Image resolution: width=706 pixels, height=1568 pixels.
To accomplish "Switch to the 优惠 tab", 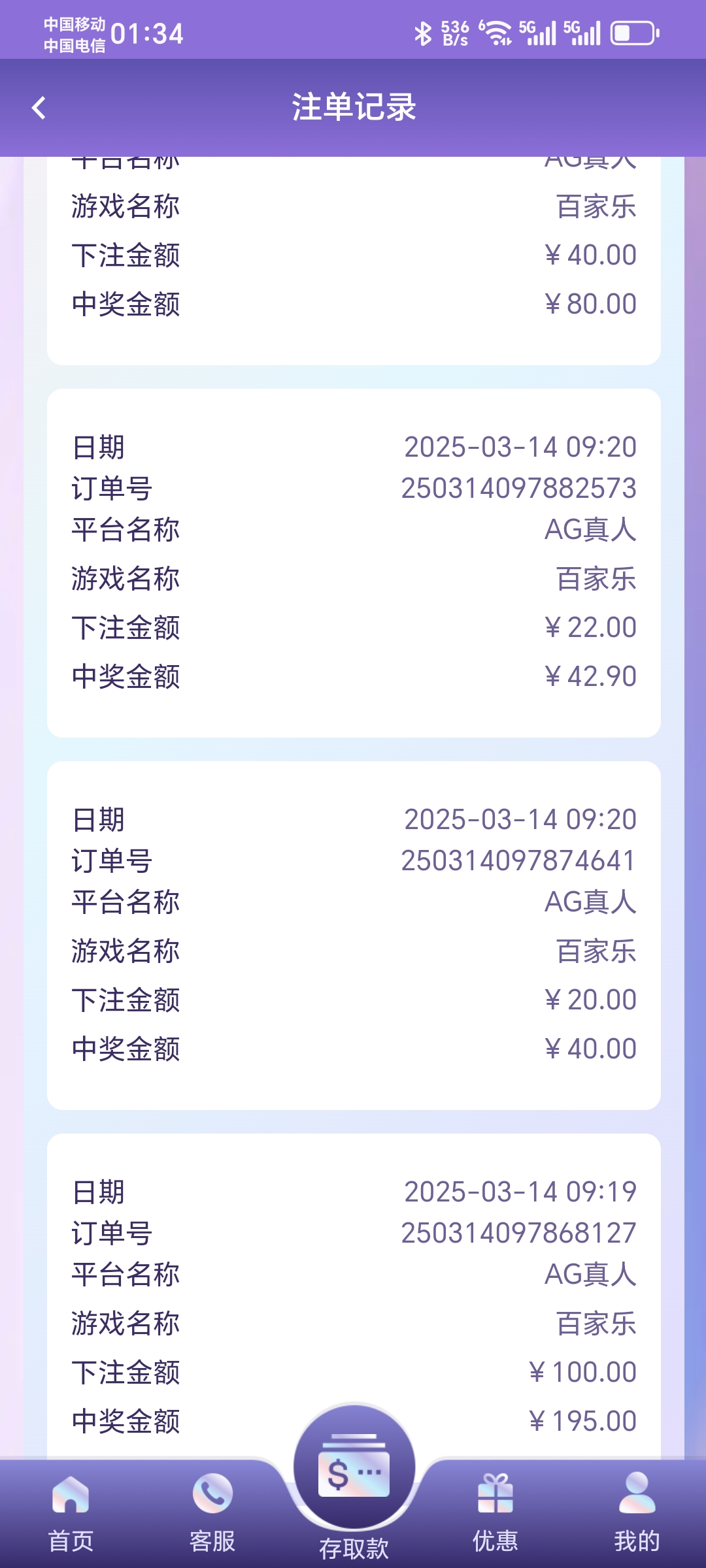I will 495,1541.
